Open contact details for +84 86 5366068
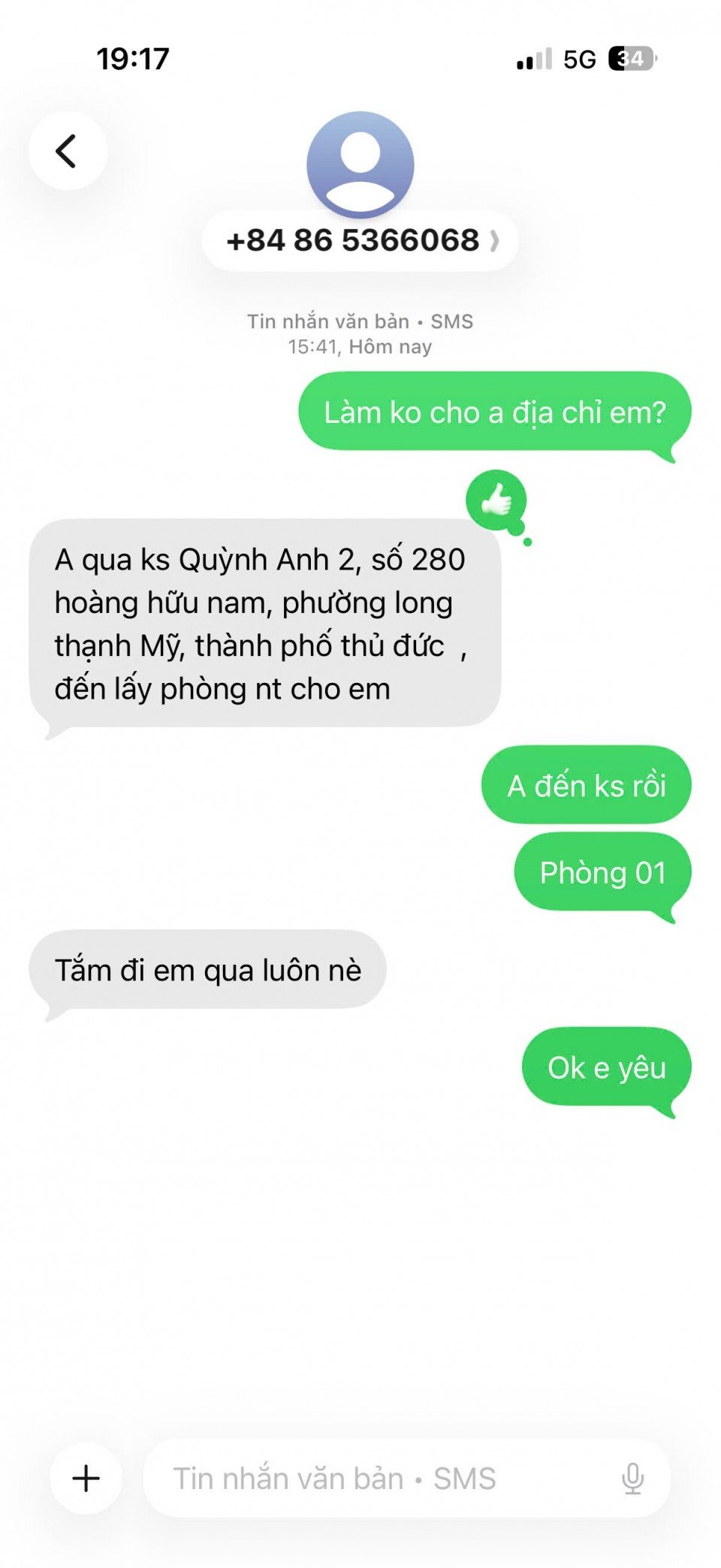Screen dimensions: 721x1568 pyautogui.click(x=360, y=240)
